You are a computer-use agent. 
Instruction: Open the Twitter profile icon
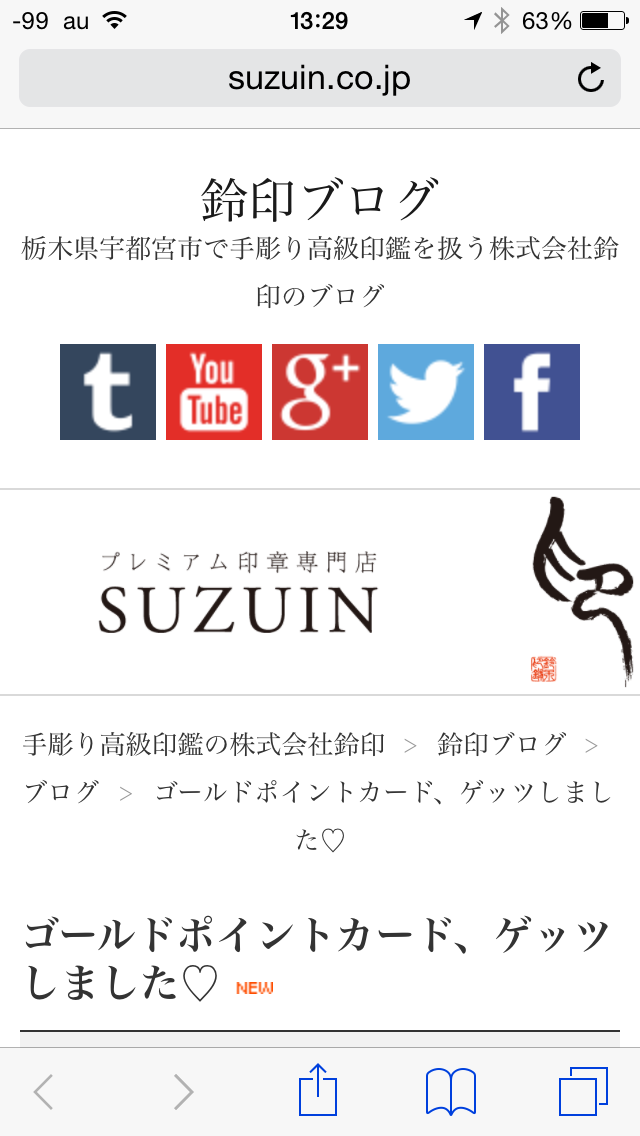coord(426,392)
